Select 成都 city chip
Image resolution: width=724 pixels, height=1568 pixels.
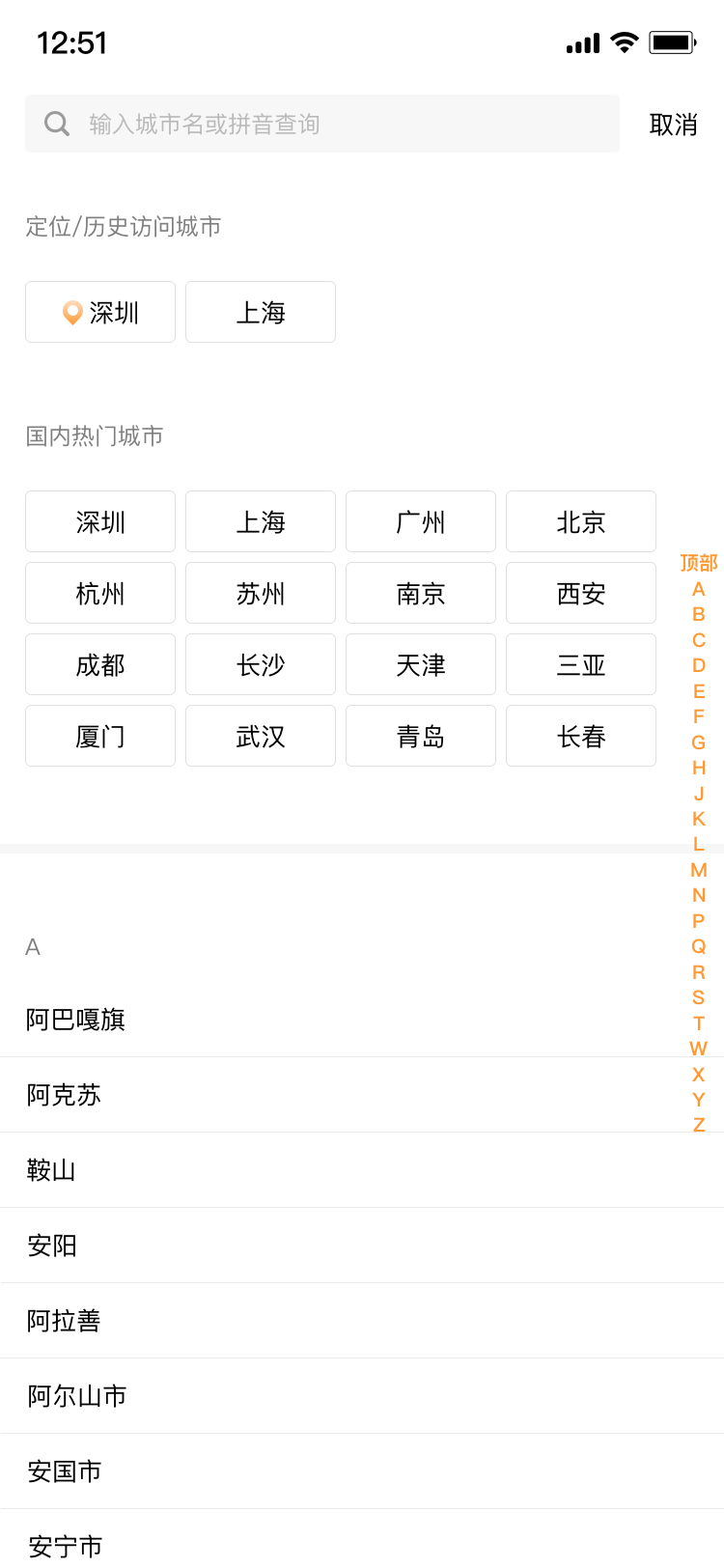click(x=100, y=664)
